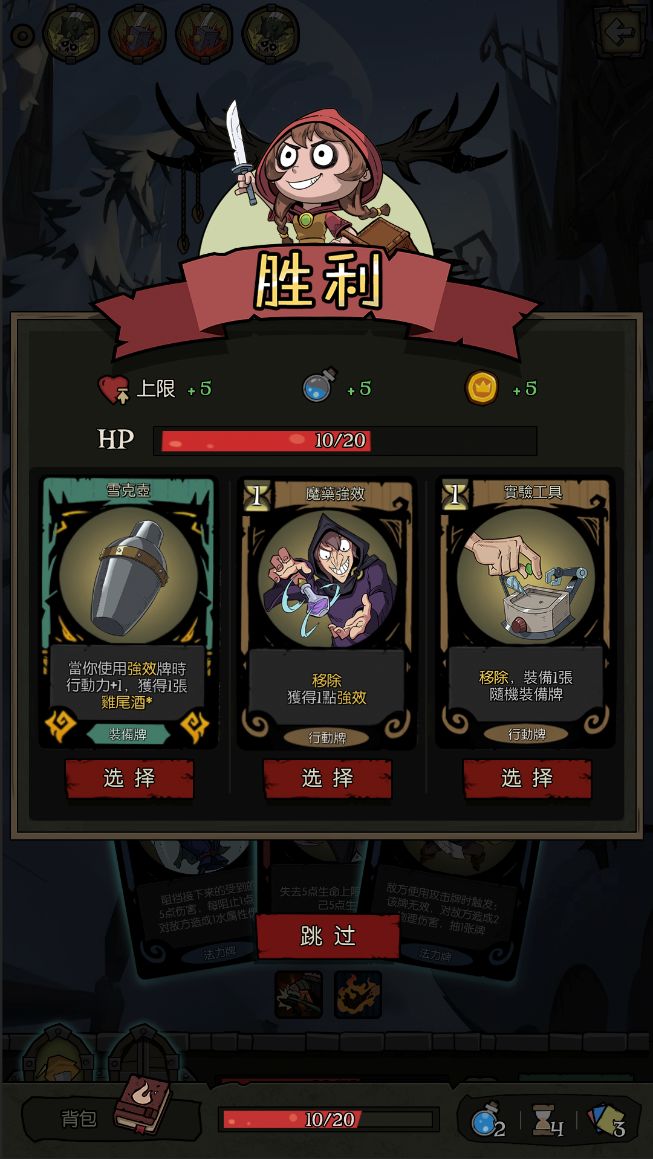Image resolution: width=653 pixels, height=1159 pixels.
Task: Skip the reward with 跳过
Action: click(x=328, y=936)
